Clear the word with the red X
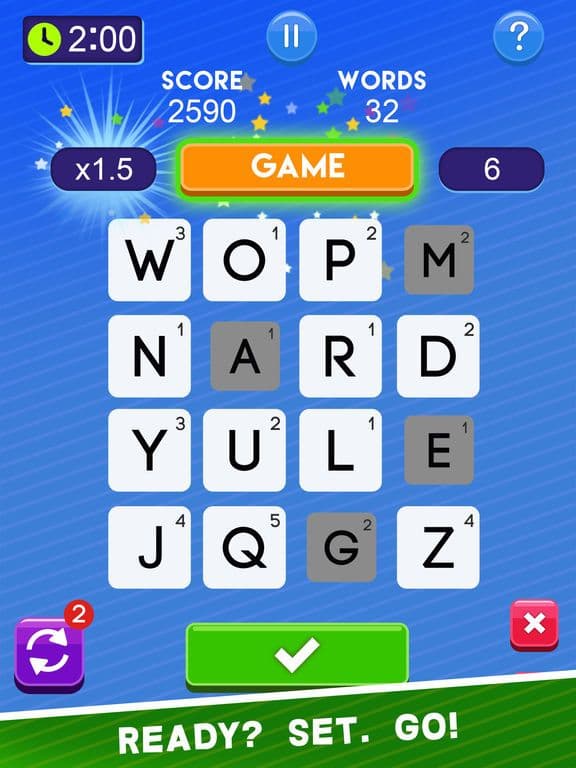576x768 pixels. tap(534, 625)
